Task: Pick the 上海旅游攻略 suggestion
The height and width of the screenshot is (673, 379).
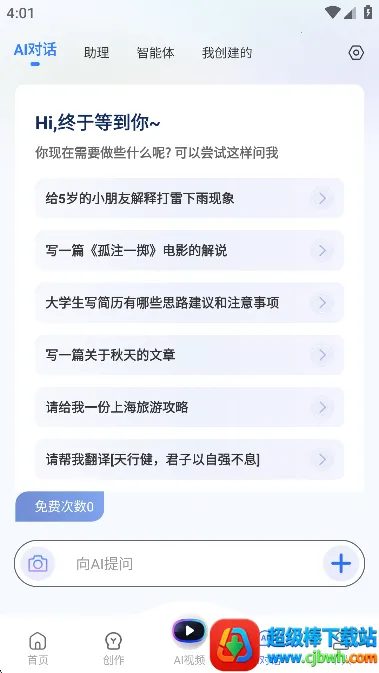Action: coord(189,407)
